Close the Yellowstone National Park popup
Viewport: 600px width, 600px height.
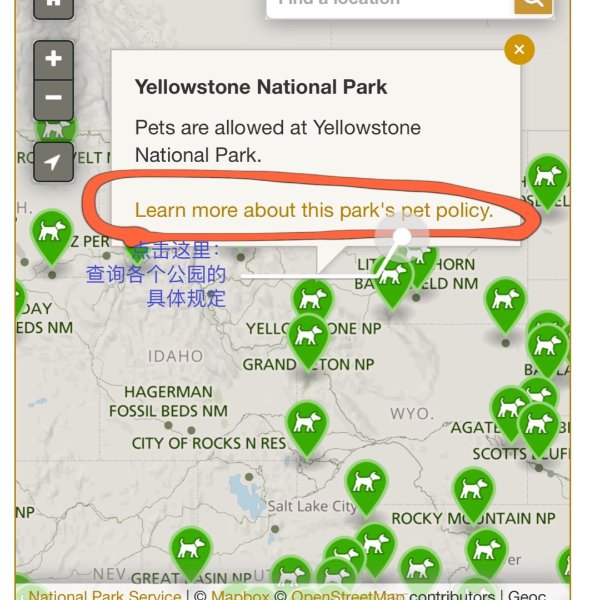[x=519, y=50]
